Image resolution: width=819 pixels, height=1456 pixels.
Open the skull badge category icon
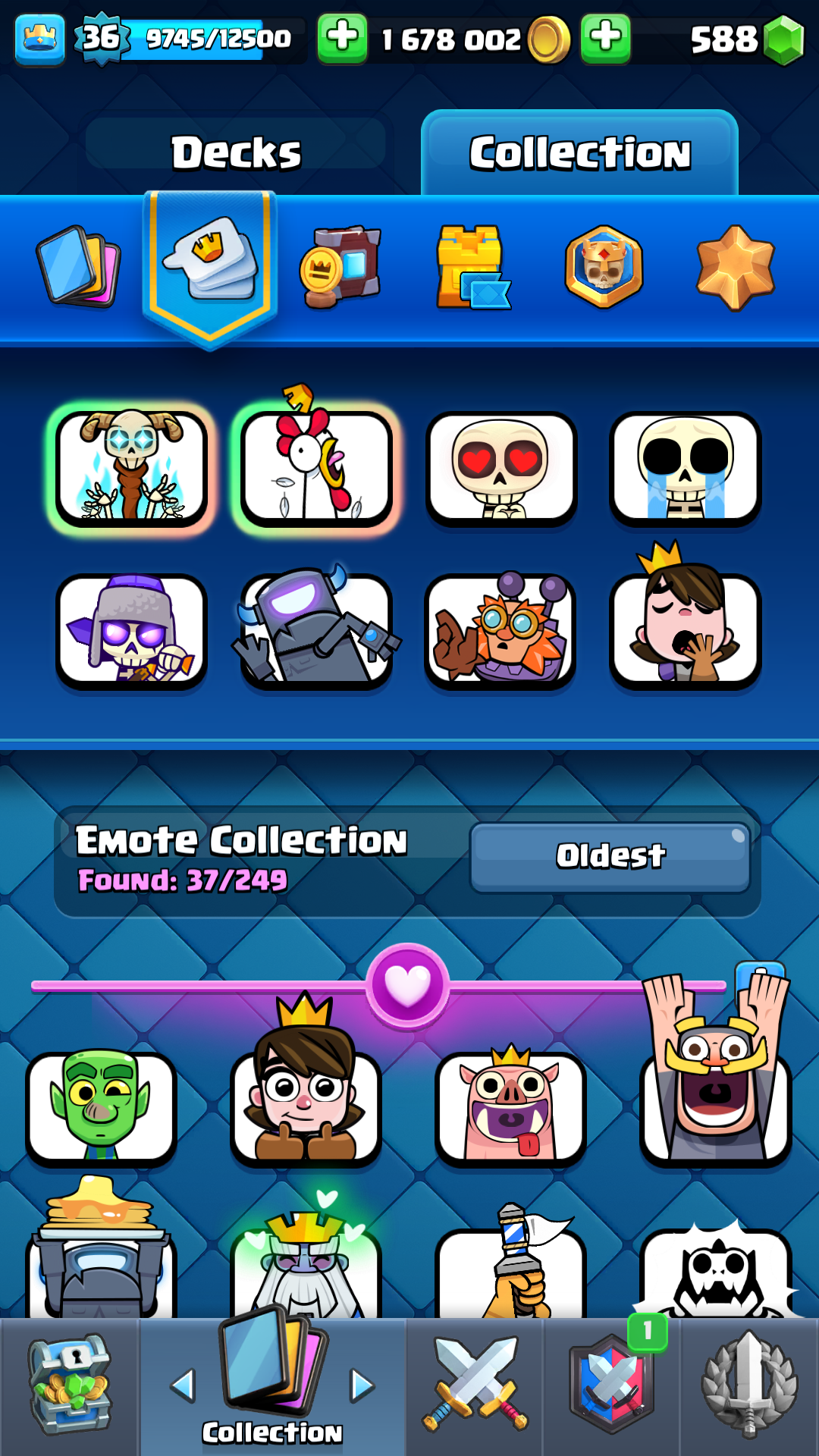(604, 266)
